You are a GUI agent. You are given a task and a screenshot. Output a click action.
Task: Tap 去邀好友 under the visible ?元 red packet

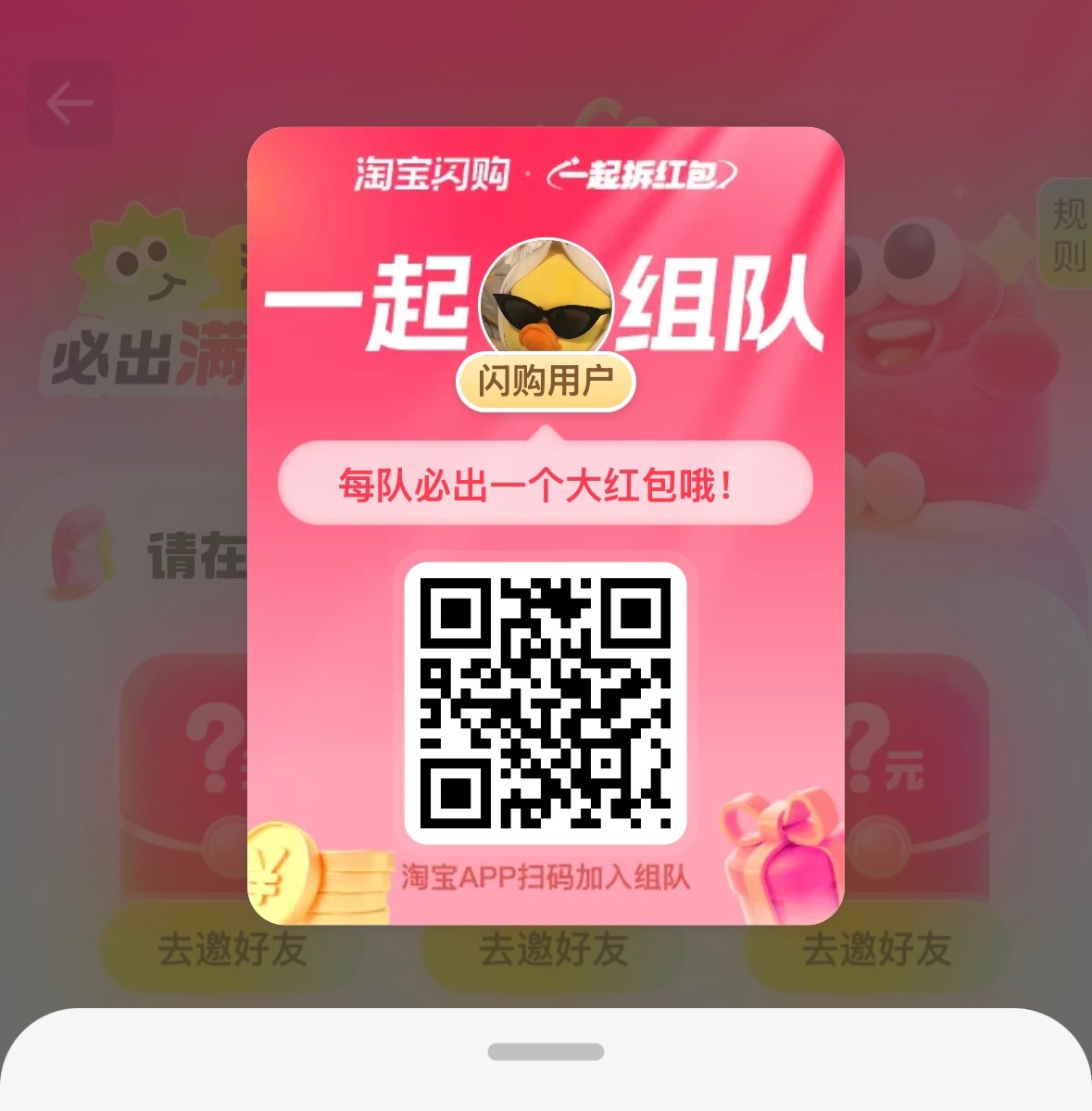(875, 950)
